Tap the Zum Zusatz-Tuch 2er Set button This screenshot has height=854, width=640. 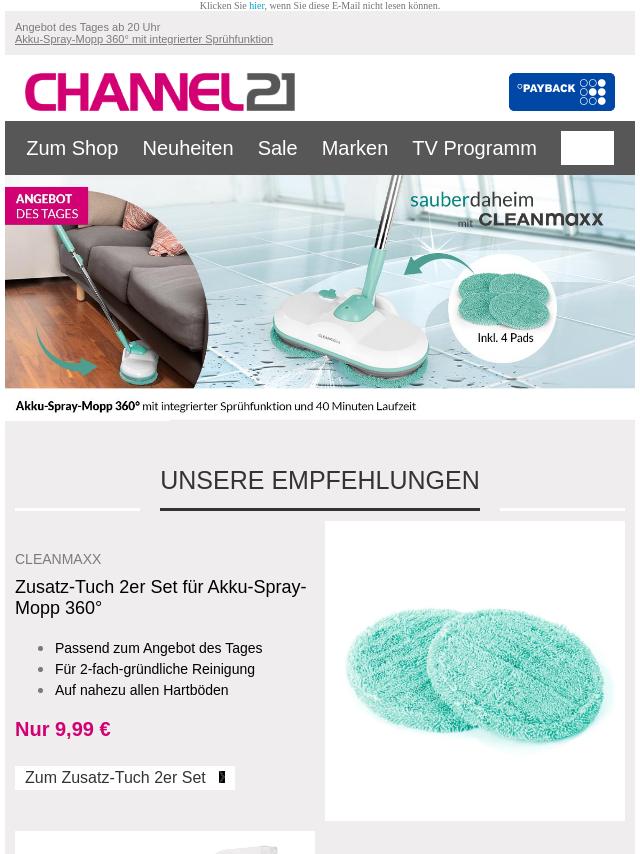[124, 778]
